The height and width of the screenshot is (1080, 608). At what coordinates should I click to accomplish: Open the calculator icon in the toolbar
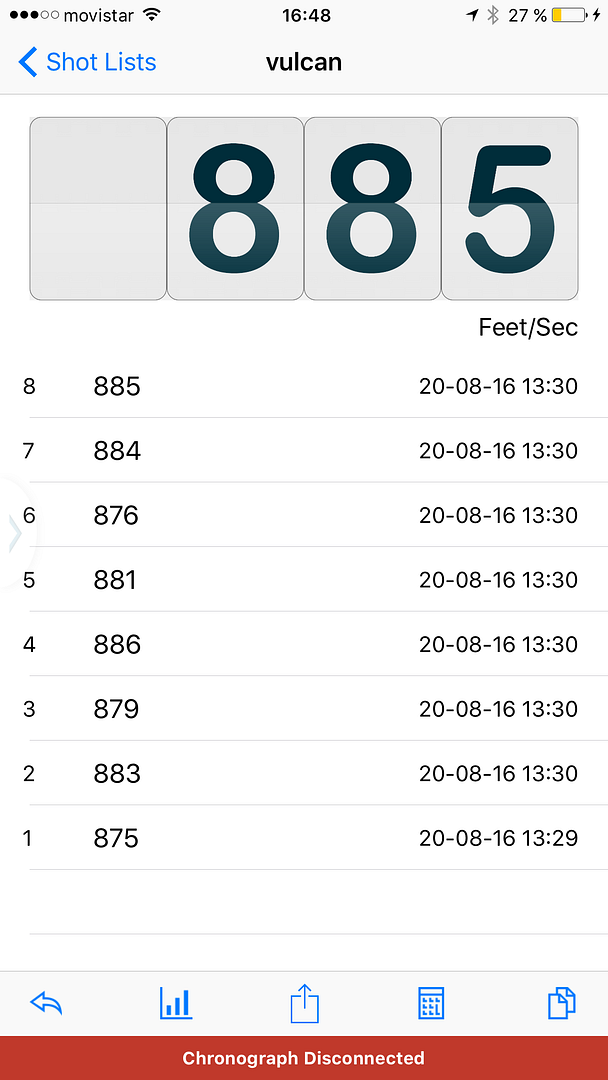click(x=431, y=1003)
